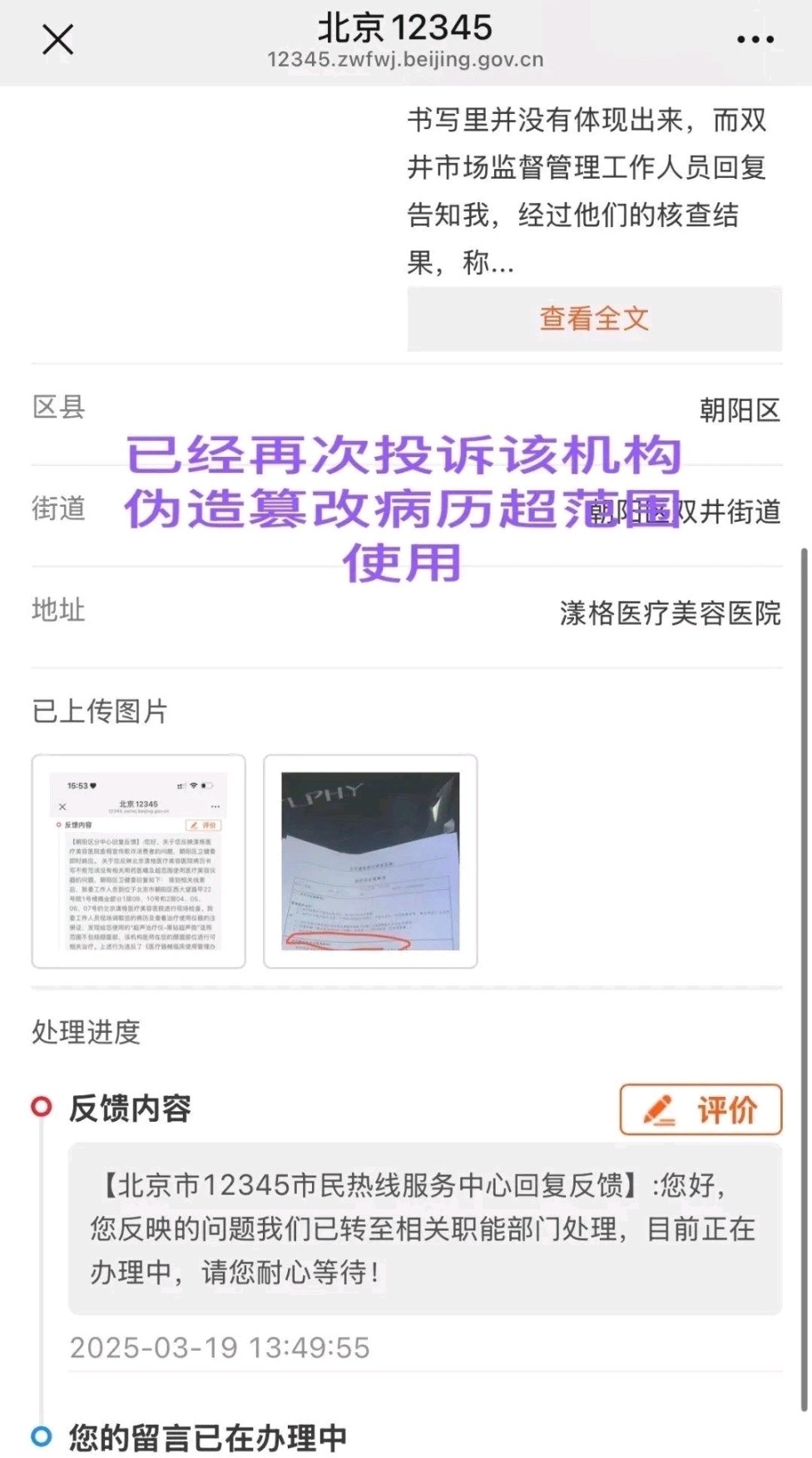812x1458 pixels.
Task: Tap the 评价 button to rate feedback
Action: (701, 1109)
